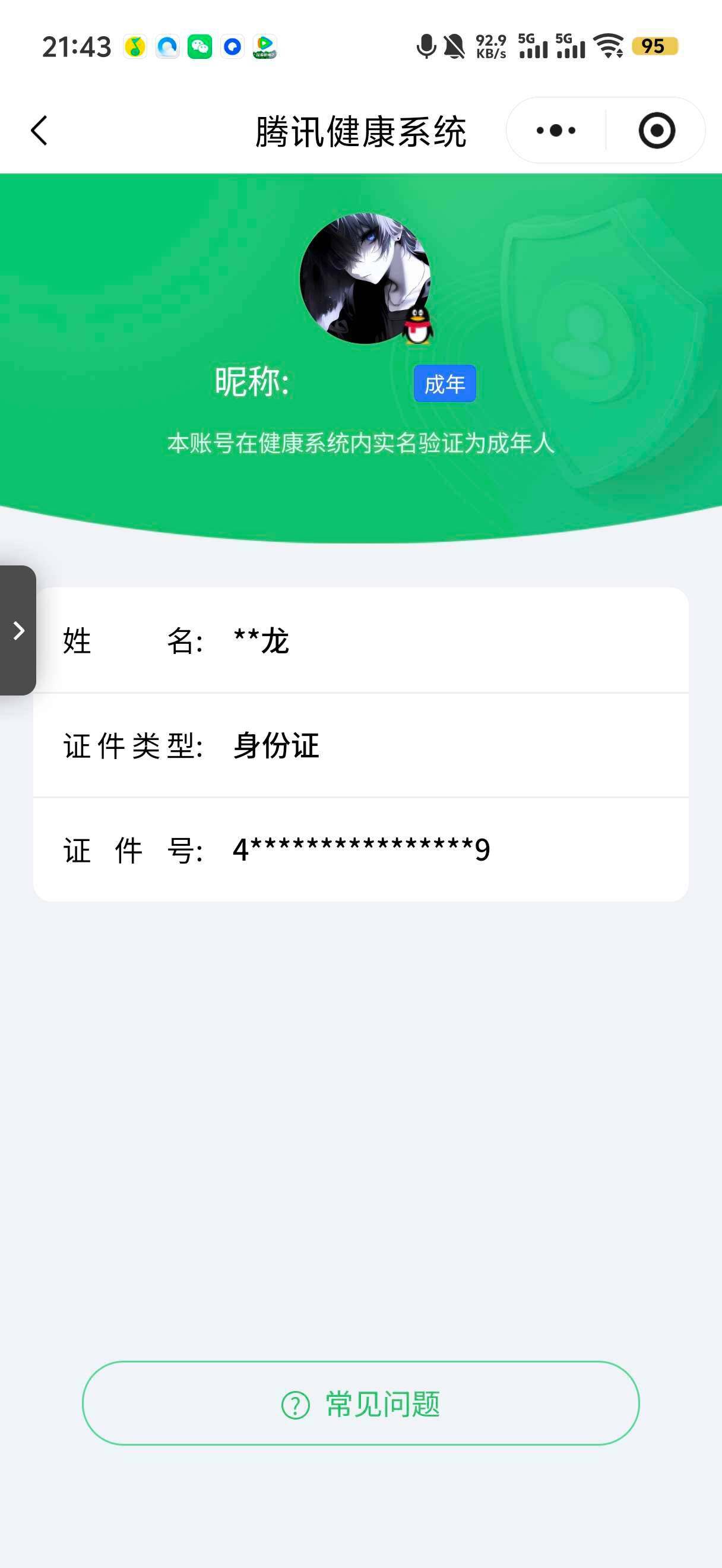
Task: Tap the capsule target close button
Action: tap(656, 130)
